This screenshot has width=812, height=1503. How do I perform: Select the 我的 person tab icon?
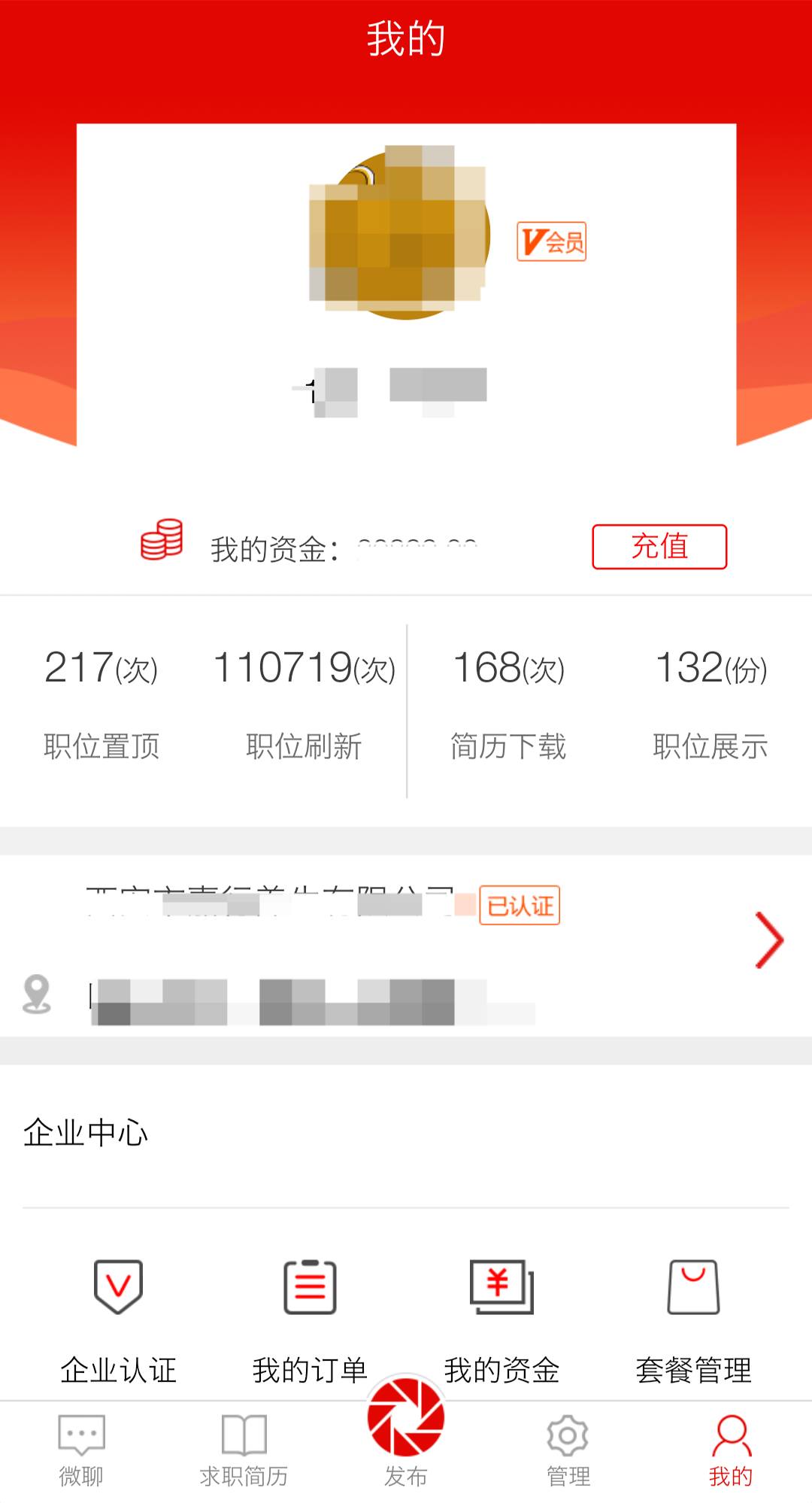730,1435
